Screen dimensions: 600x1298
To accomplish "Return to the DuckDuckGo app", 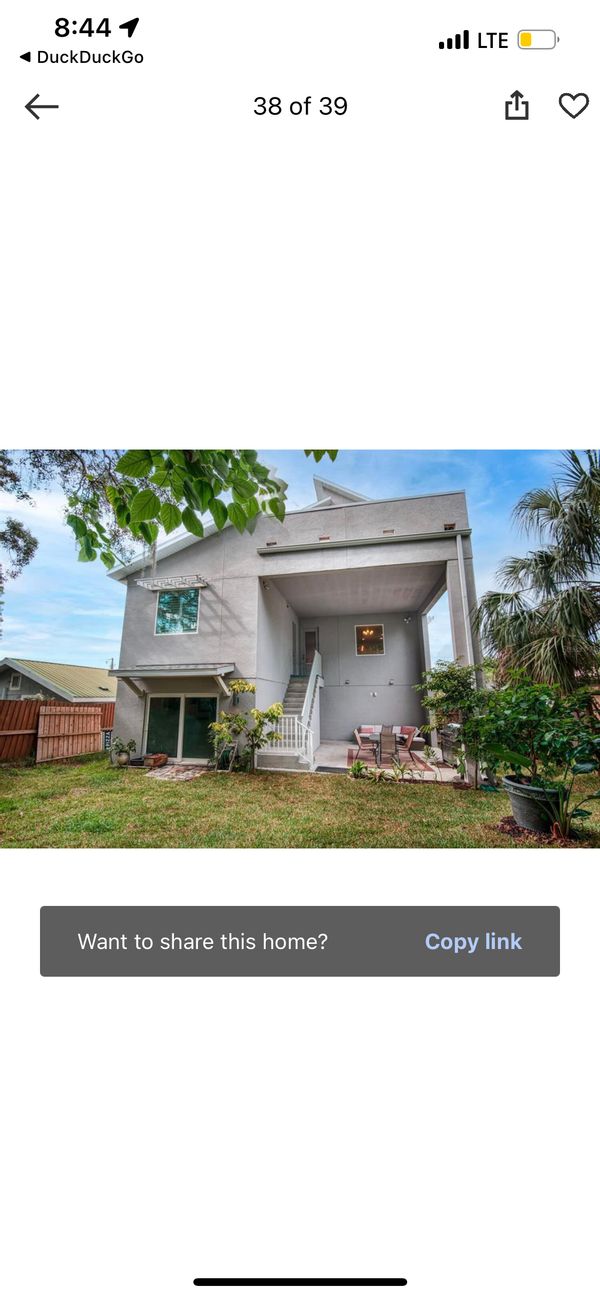I will tap(81, 57).
